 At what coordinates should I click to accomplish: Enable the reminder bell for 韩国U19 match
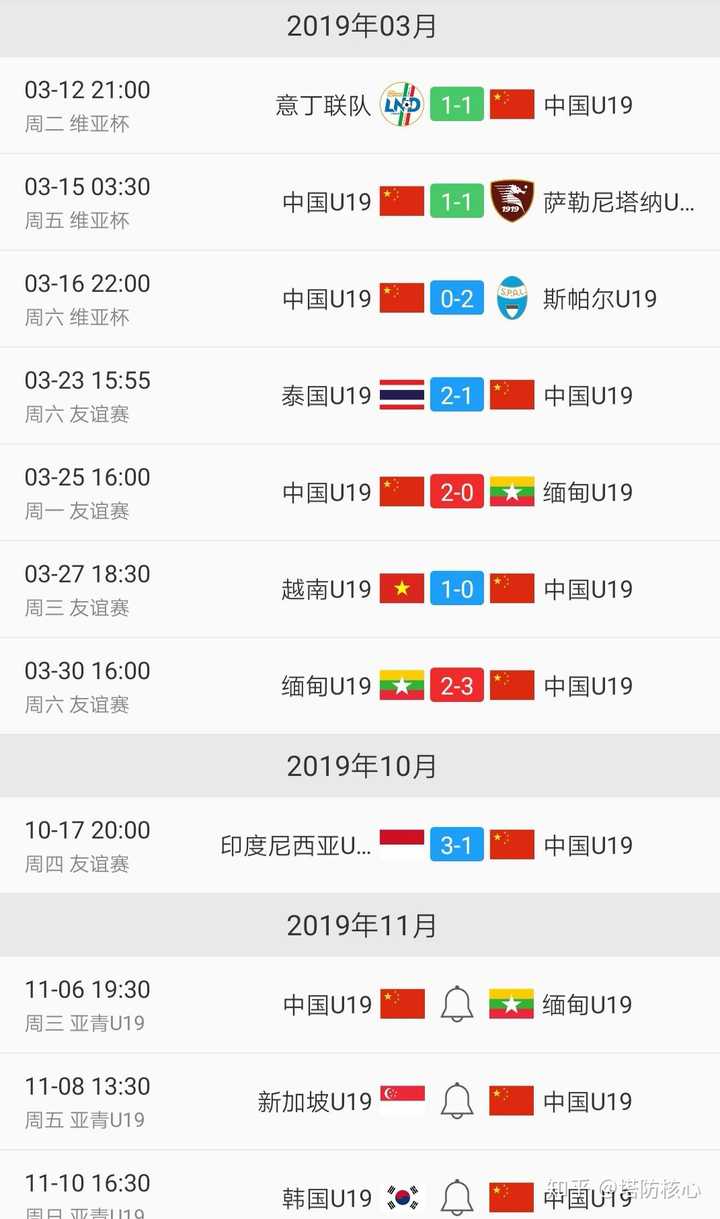(x=457, y=1196)
